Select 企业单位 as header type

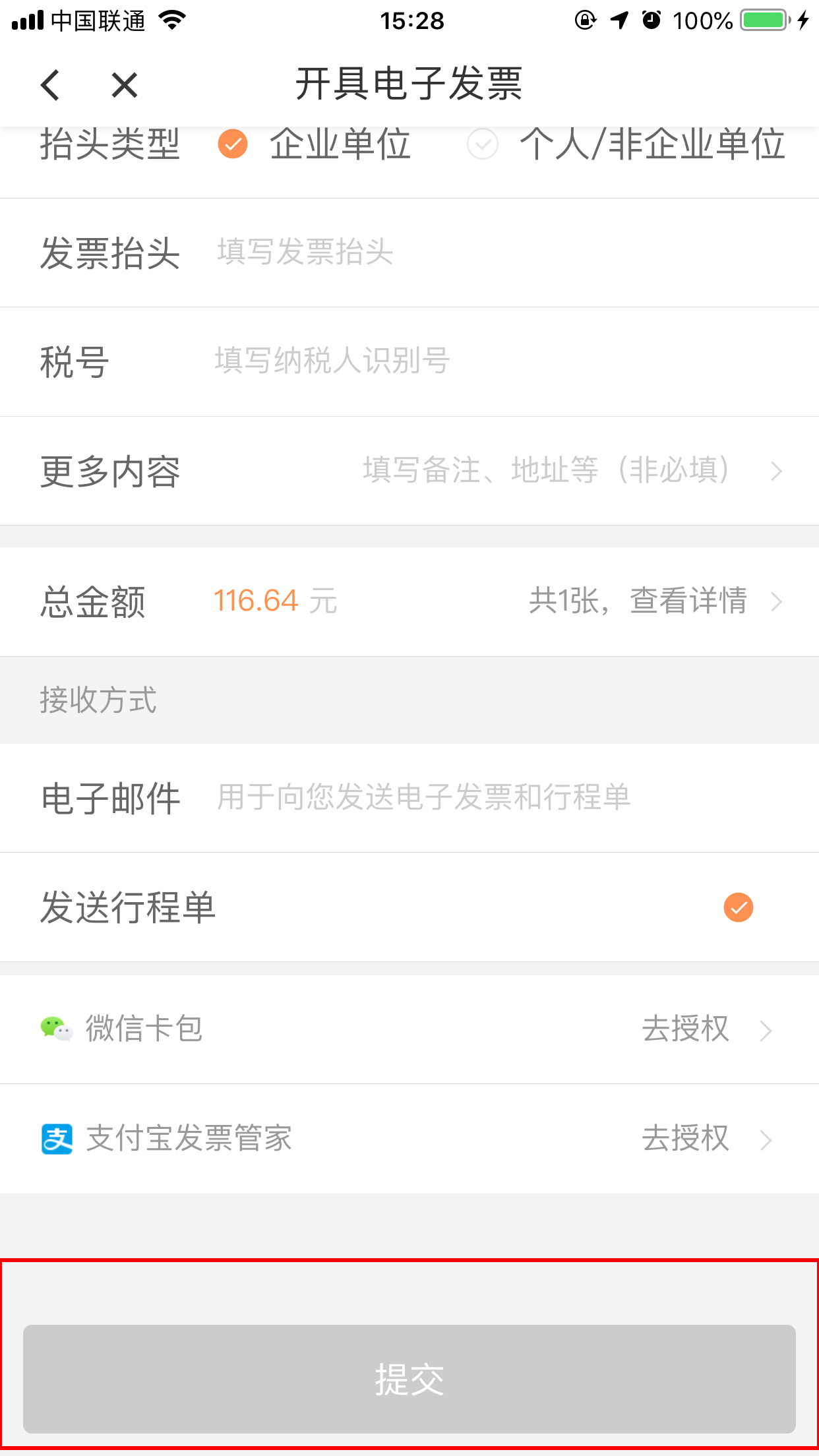tap(340, 144)
